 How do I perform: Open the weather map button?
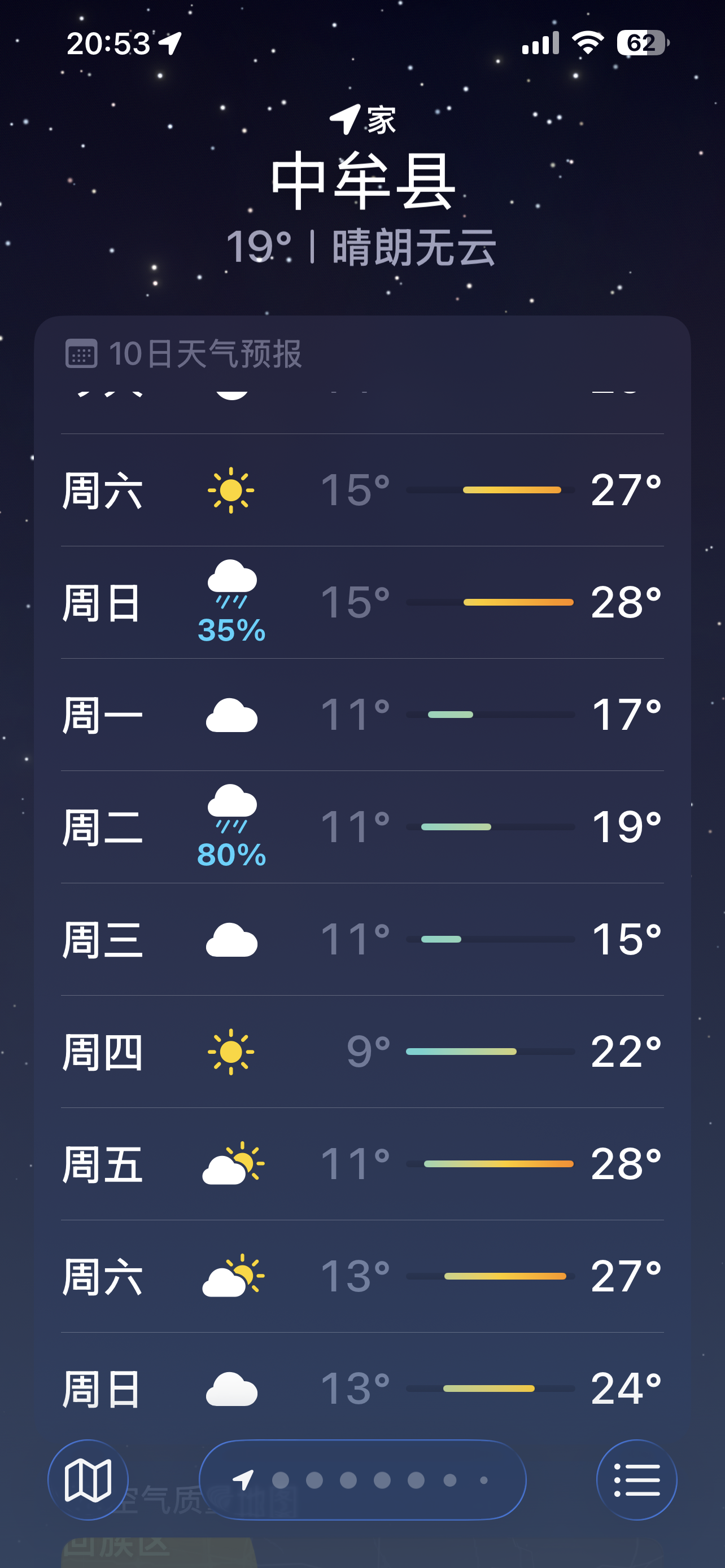point(88,1480)
